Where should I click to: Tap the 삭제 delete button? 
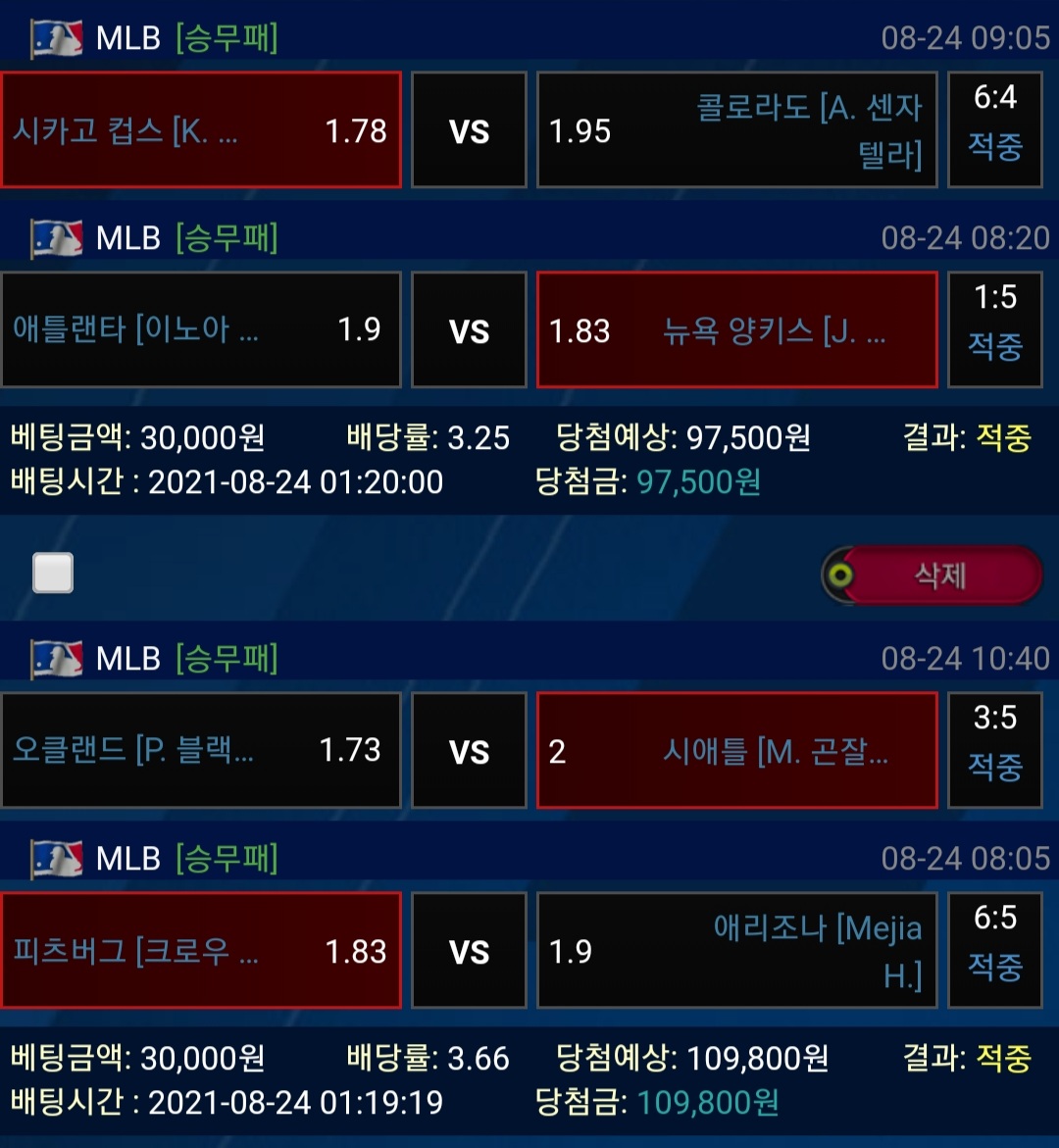[933, 574]
